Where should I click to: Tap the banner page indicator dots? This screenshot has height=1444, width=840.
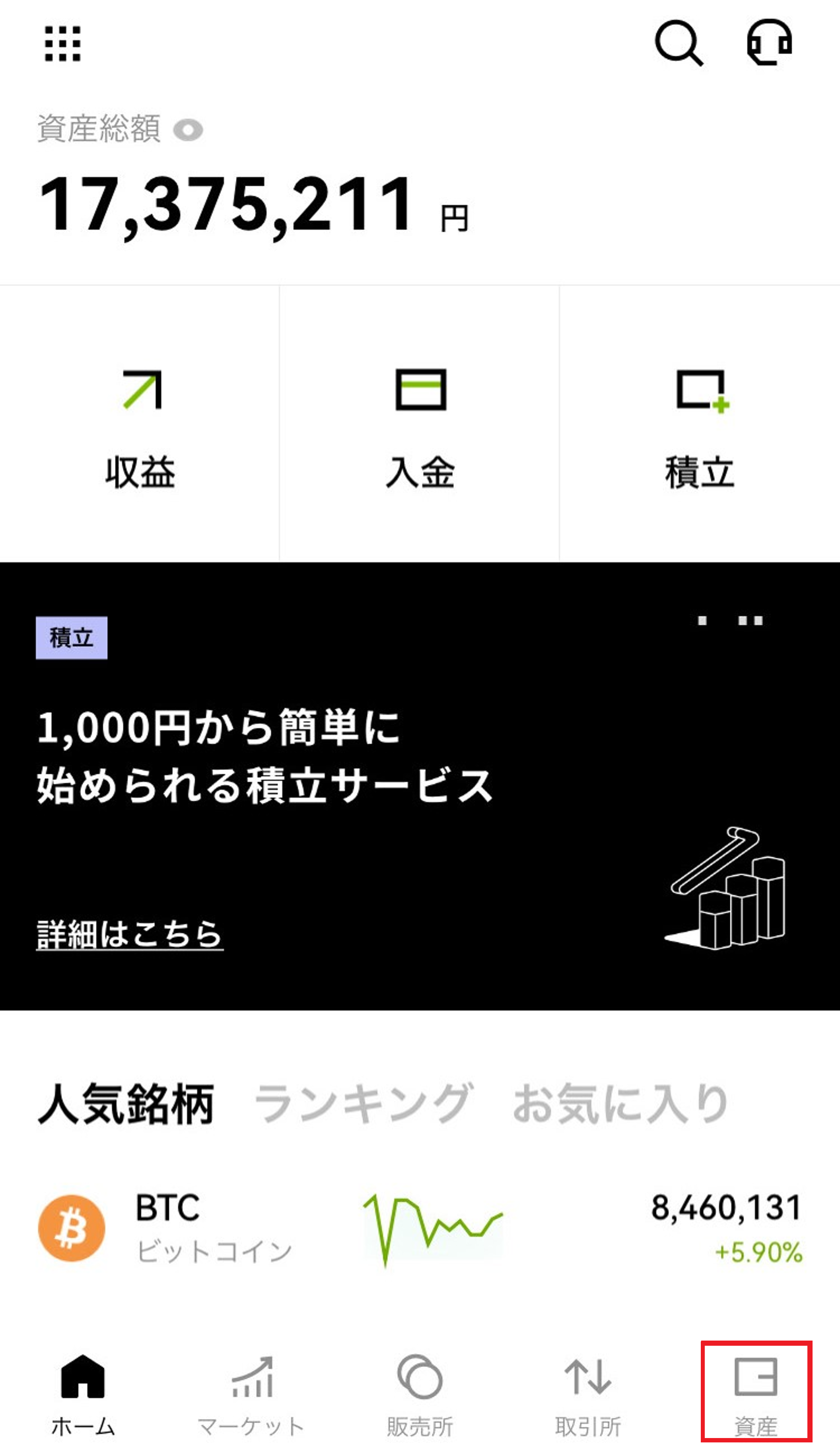coord(731,621)
